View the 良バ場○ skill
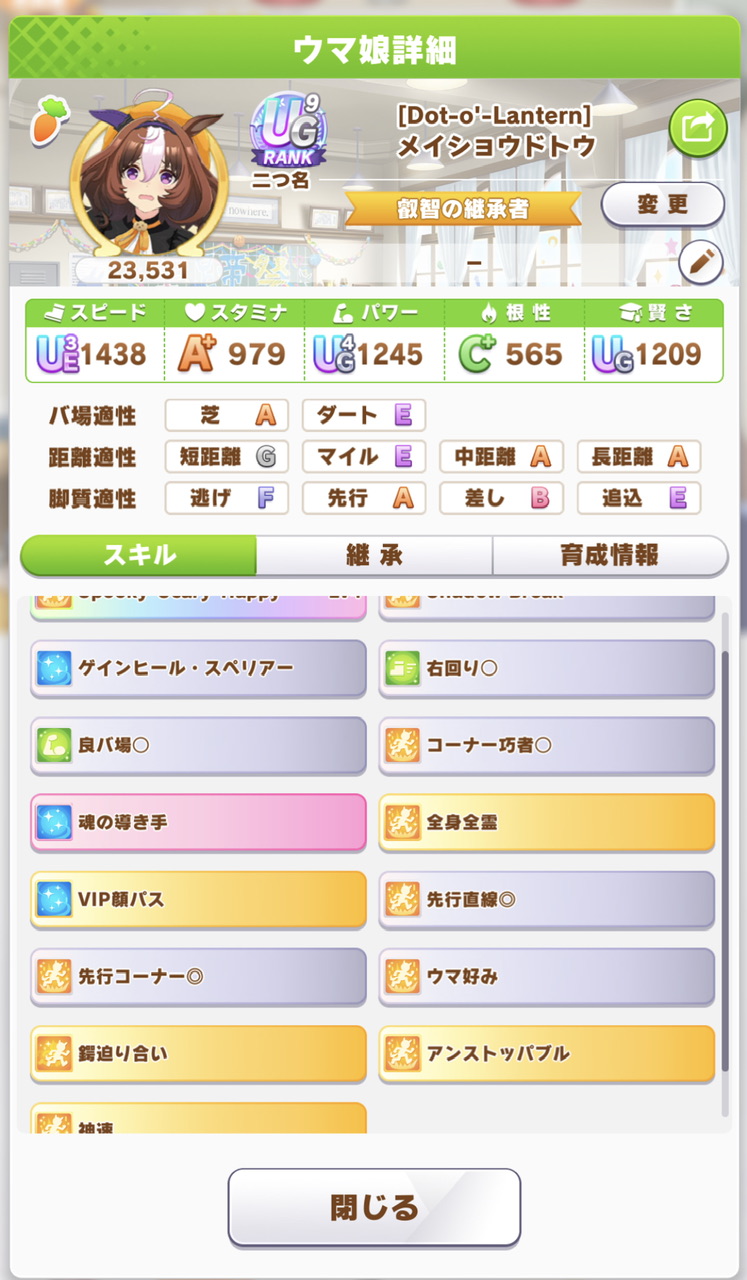The width and height of the screenshot is (747, 1280). 198,745
